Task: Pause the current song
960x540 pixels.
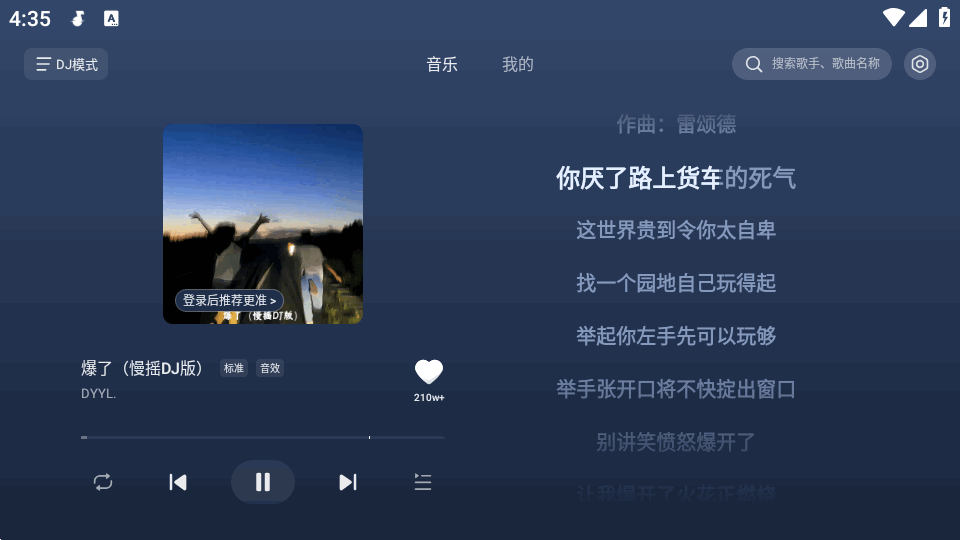Action: coord(263,482)
